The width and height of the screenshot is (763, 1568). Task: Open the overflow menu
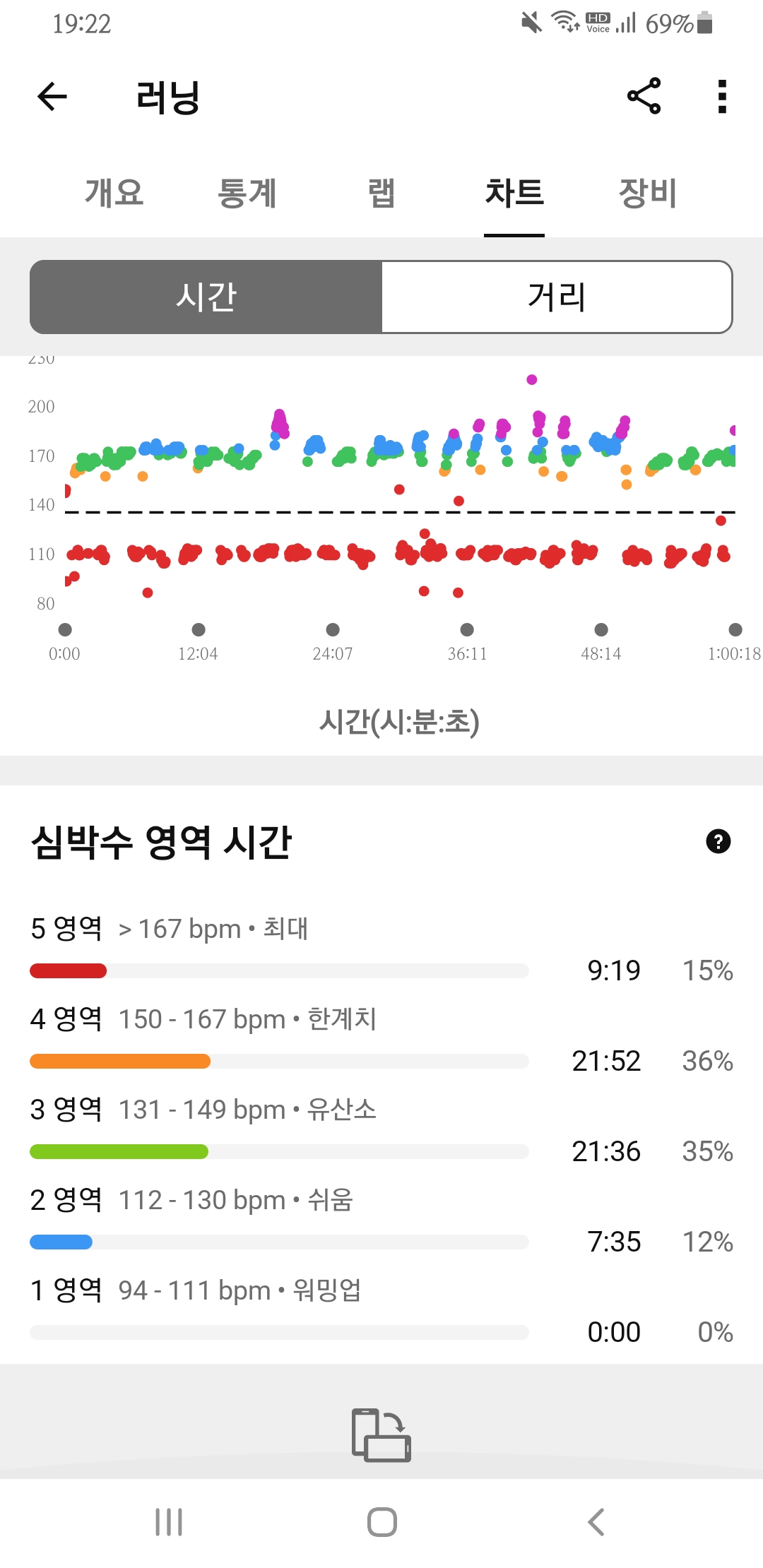721,97
